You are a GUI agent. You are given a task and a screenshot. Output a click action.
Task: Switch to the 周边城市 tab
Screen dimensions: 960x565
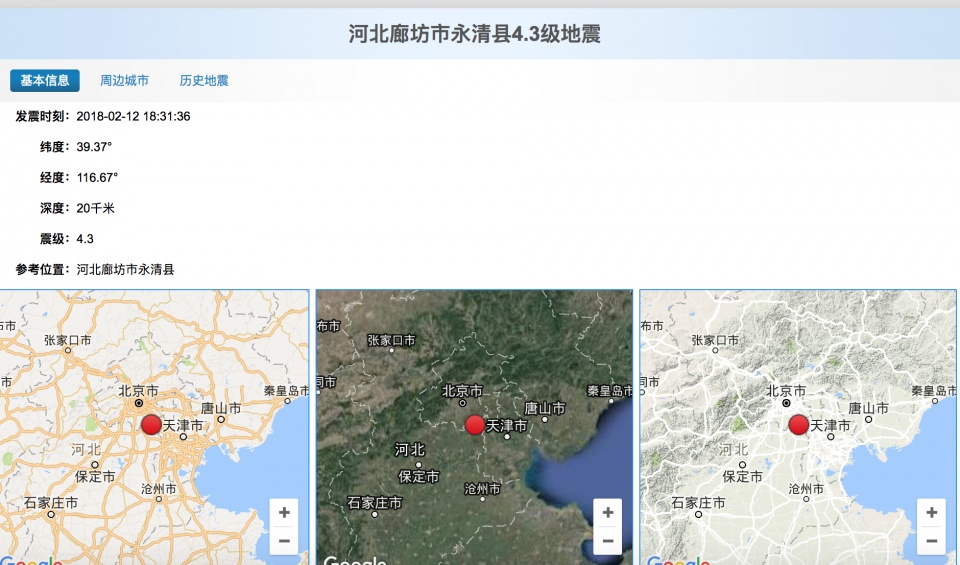(x=124, y=81)
